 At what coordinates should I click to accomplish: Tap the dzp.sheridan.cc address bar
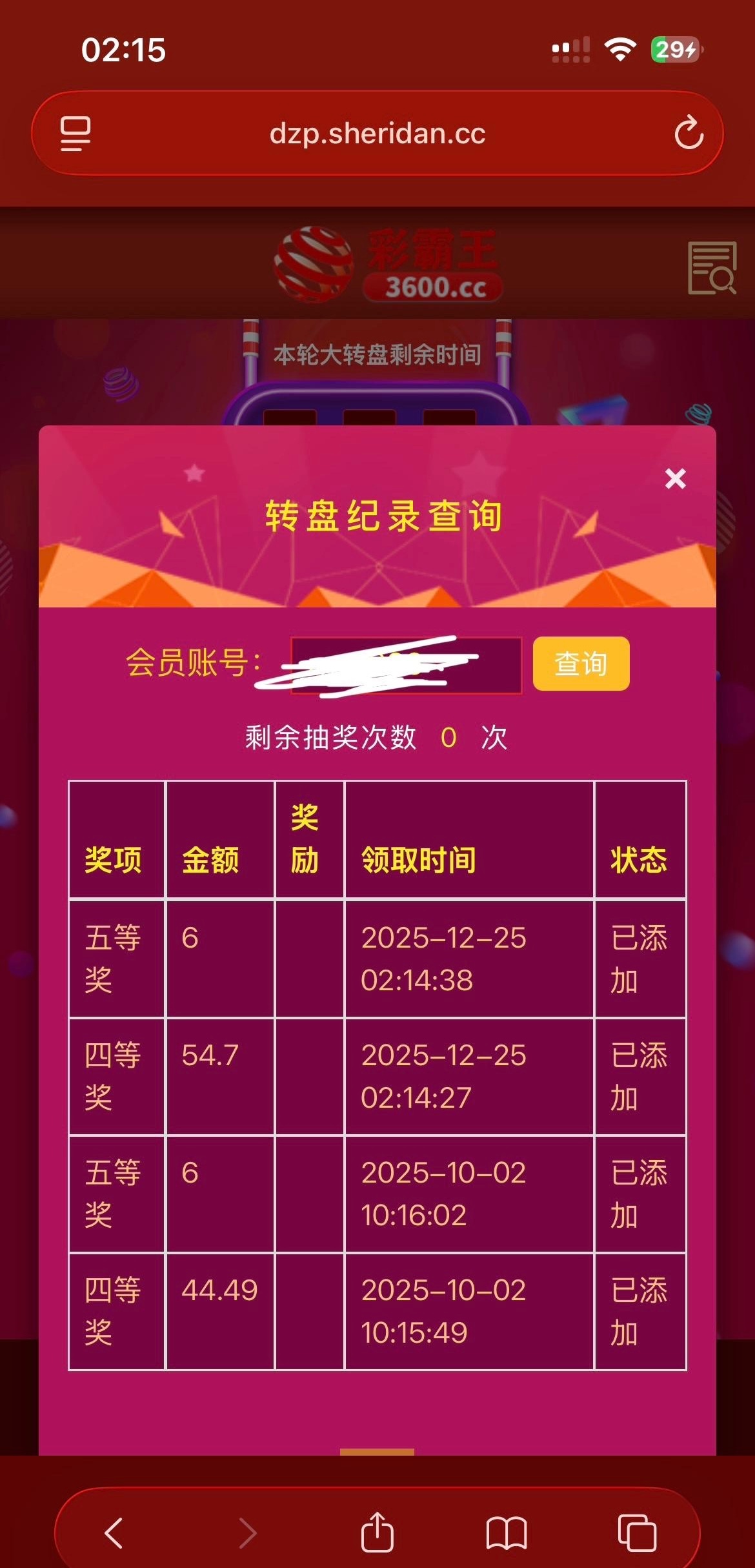point(377,134)
